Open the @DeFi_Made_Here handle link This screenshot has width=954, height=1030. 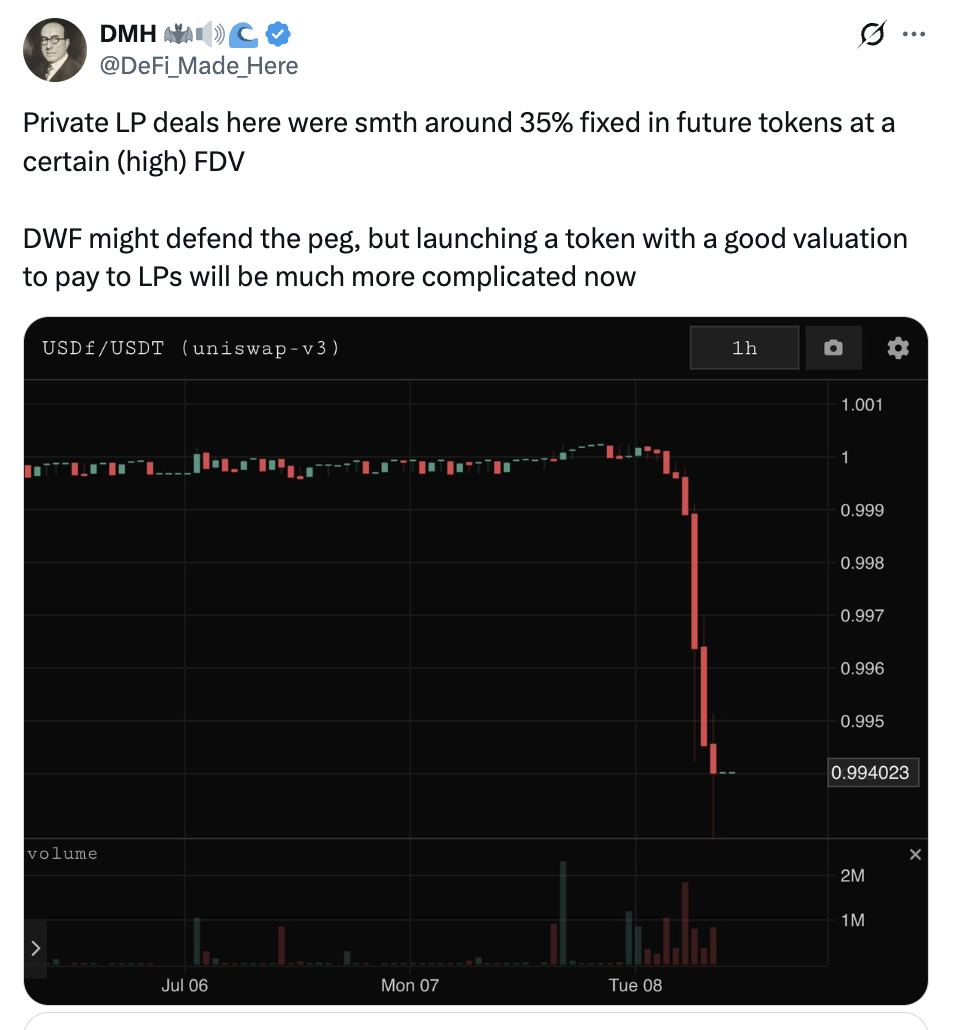[199, 66]
